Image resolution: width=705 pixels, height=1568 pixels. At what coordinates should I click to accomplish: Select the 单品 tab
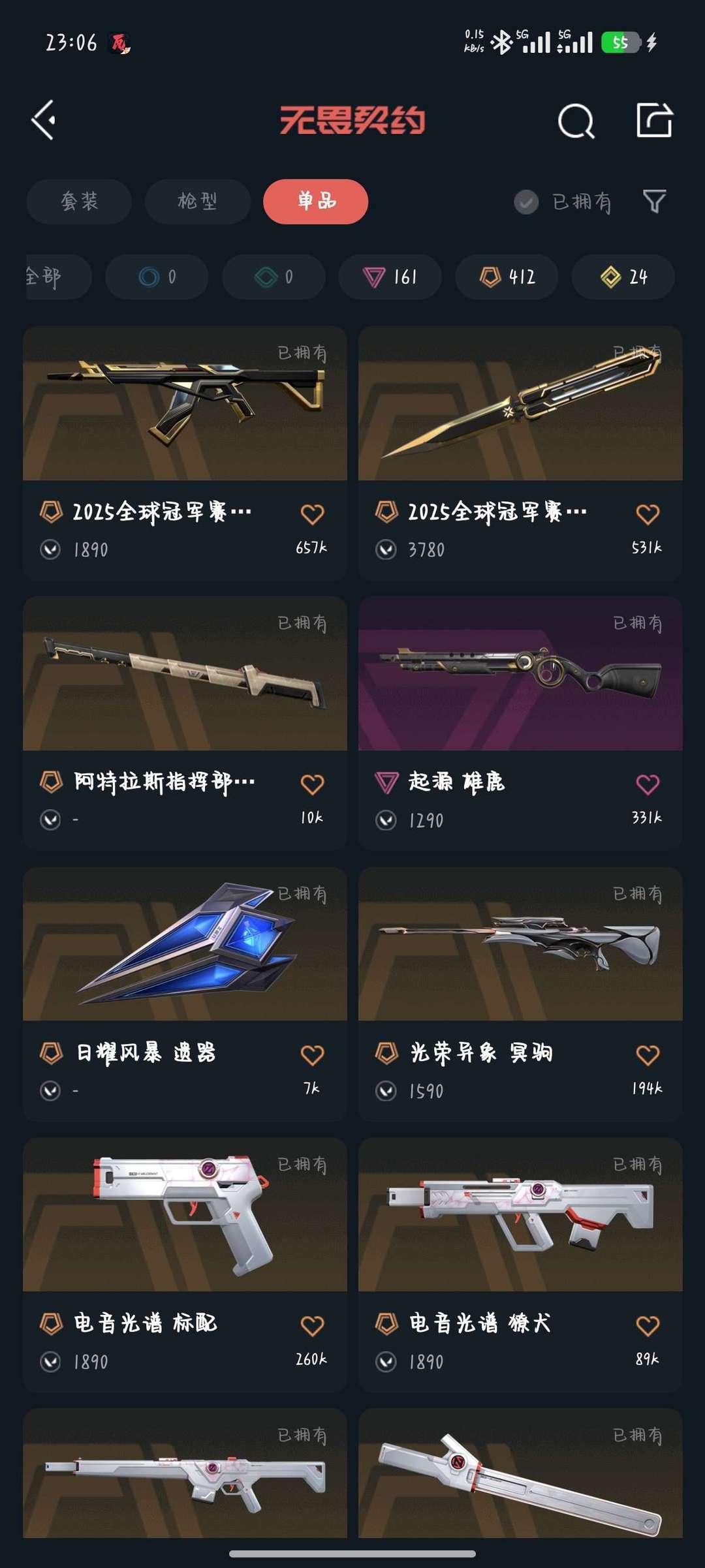pyautogui.click(x=316, y=202)
